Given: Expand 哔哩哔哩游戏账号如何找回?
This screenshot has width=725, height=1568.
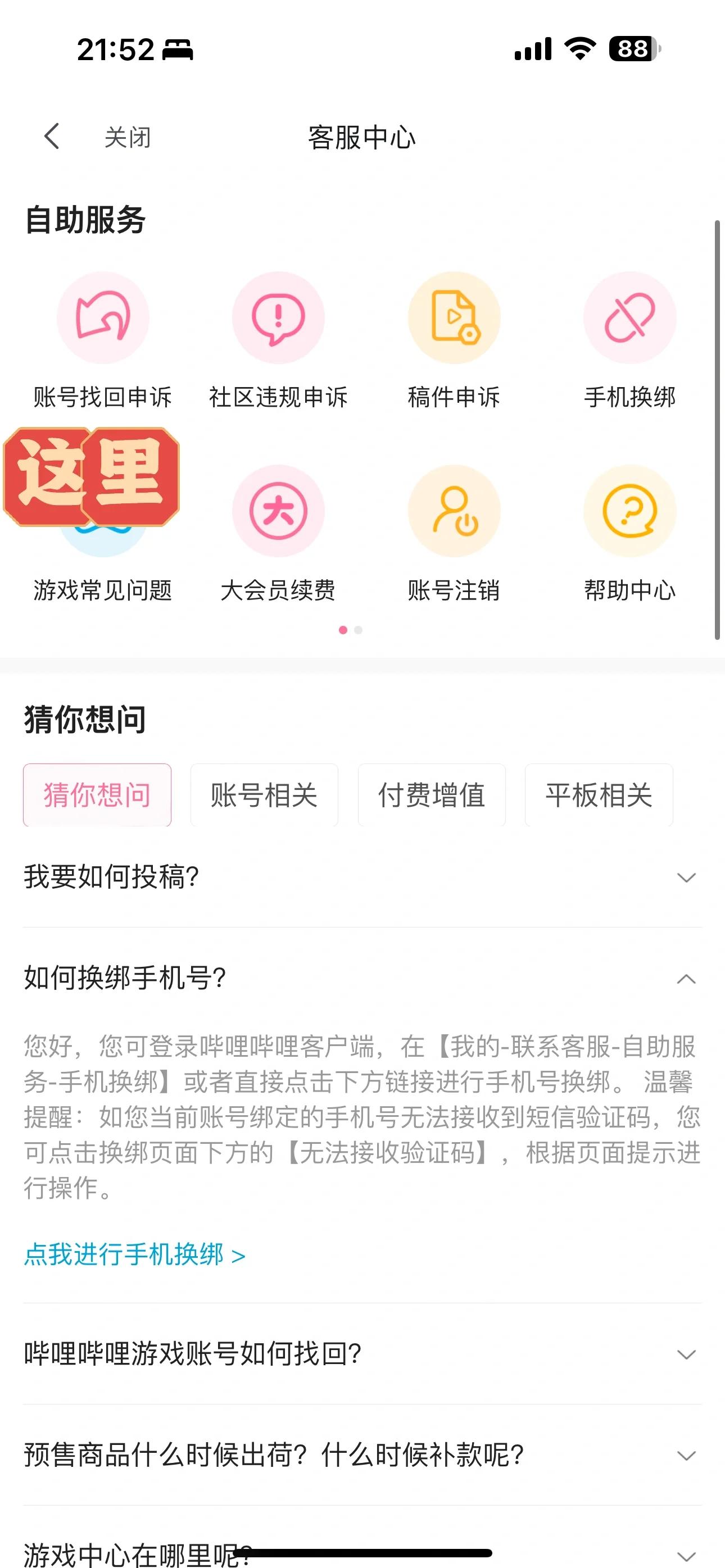Looking at the screenshot, I should point(362,1355).
